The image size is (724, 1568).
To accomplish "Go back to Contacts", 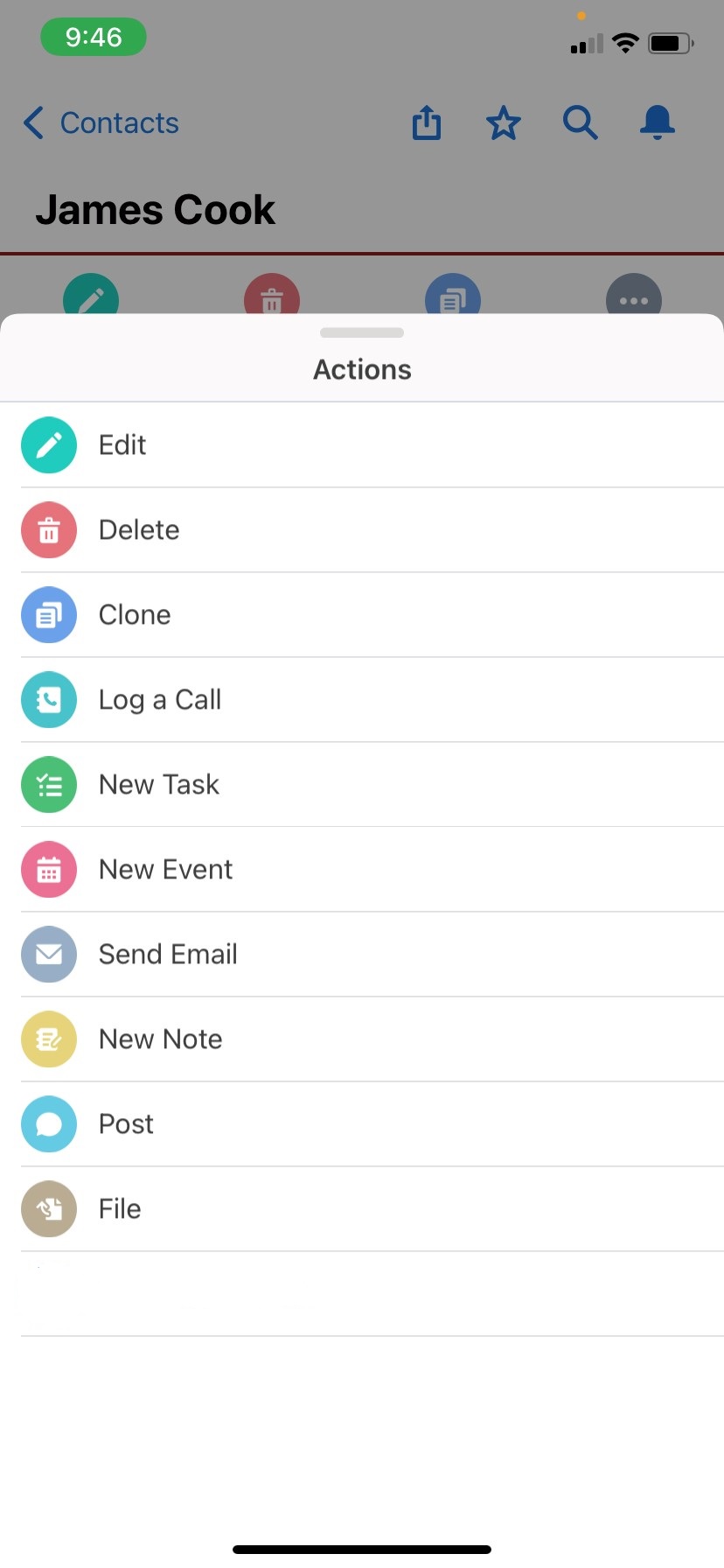I will coord(101,123).
